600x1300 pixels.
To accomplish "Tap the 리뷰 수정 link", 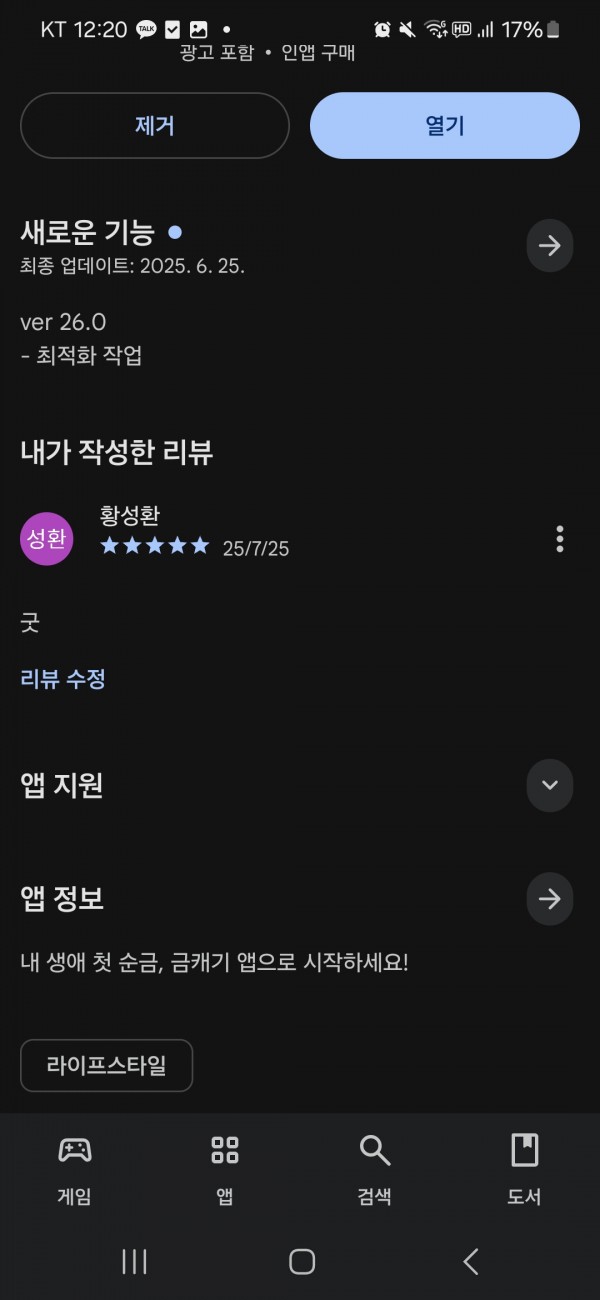I will [63, 679].
